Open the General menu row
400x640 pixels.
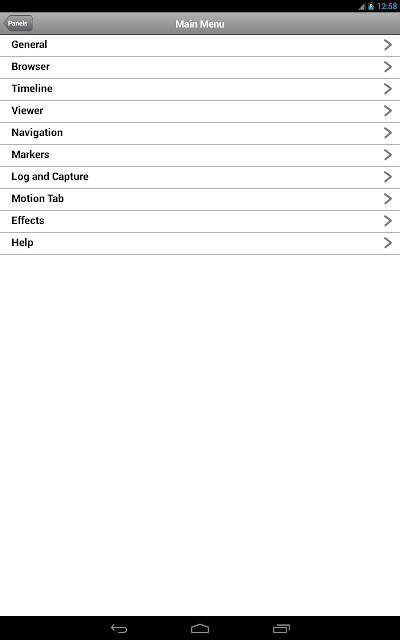tap(200, 45)
